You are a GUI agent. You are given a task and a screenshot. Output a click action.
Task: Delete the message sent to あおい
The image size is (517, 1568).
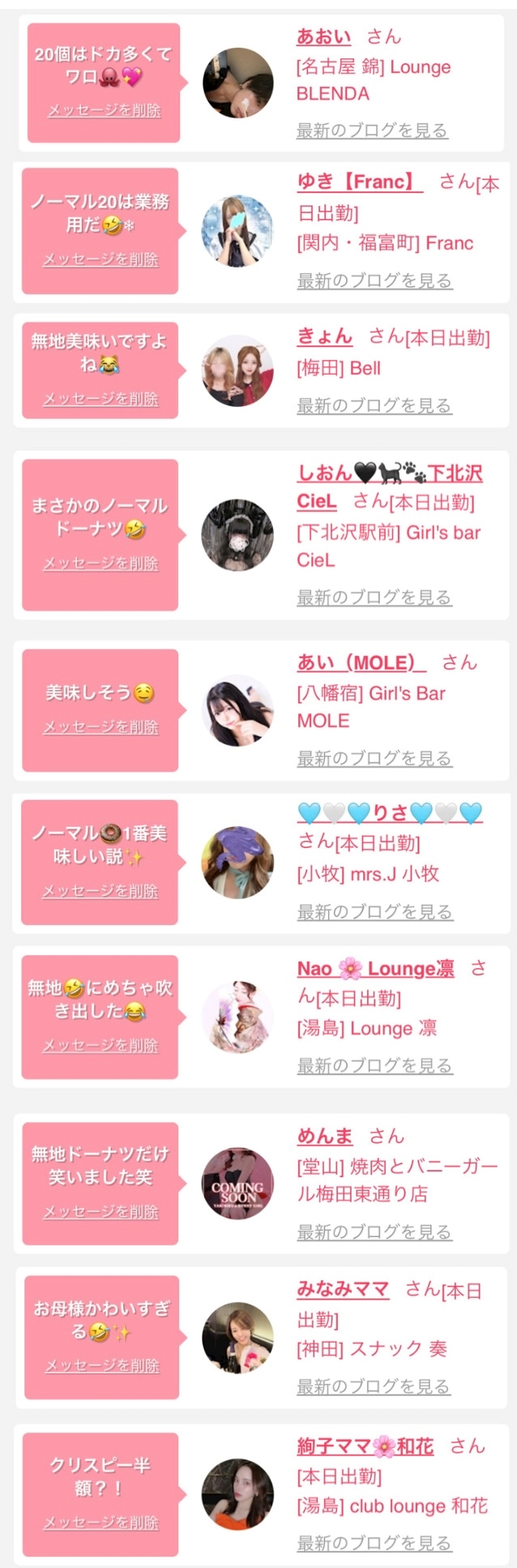tap(104, 109)
